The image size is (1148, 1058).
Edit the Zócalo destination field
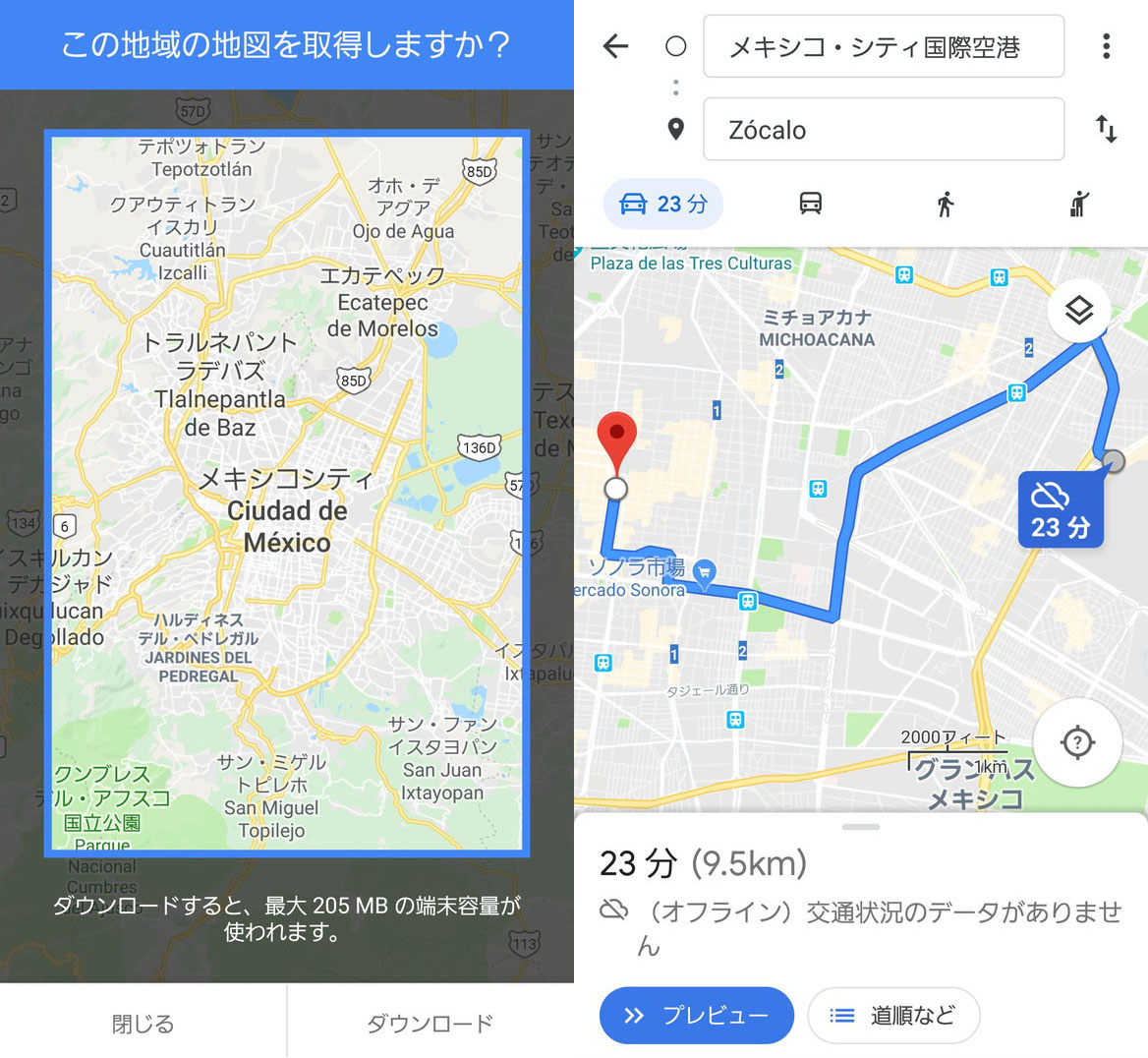point(883,129)
